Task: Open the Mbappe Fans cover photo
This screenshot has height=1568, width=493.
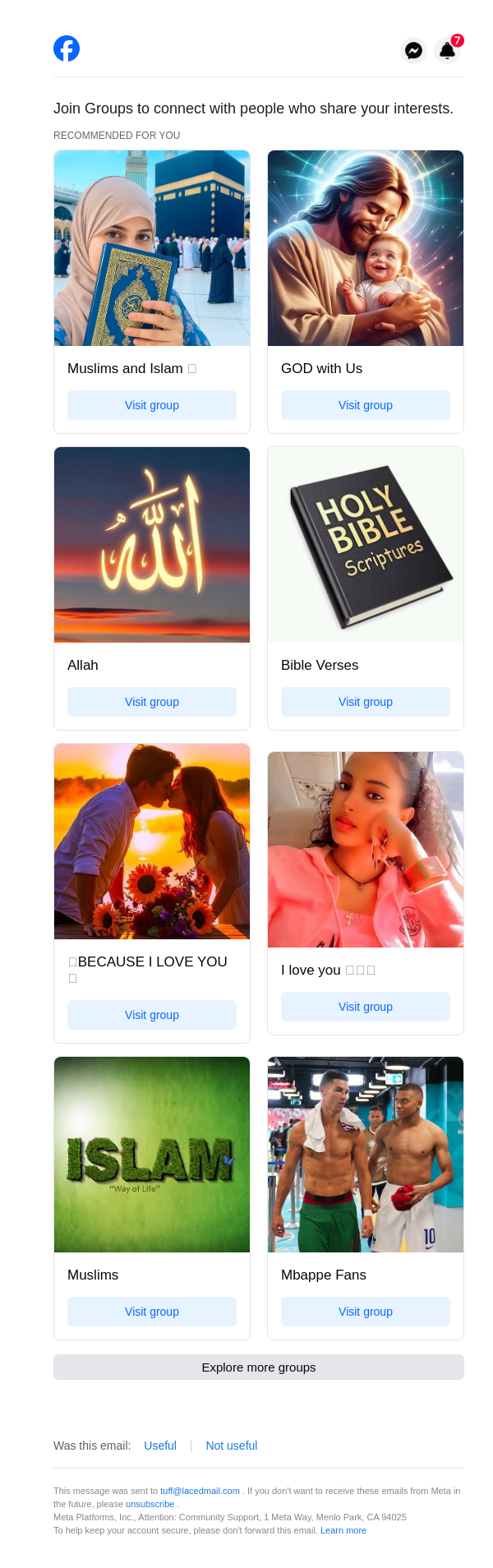Action: [x=366, y=1155]
